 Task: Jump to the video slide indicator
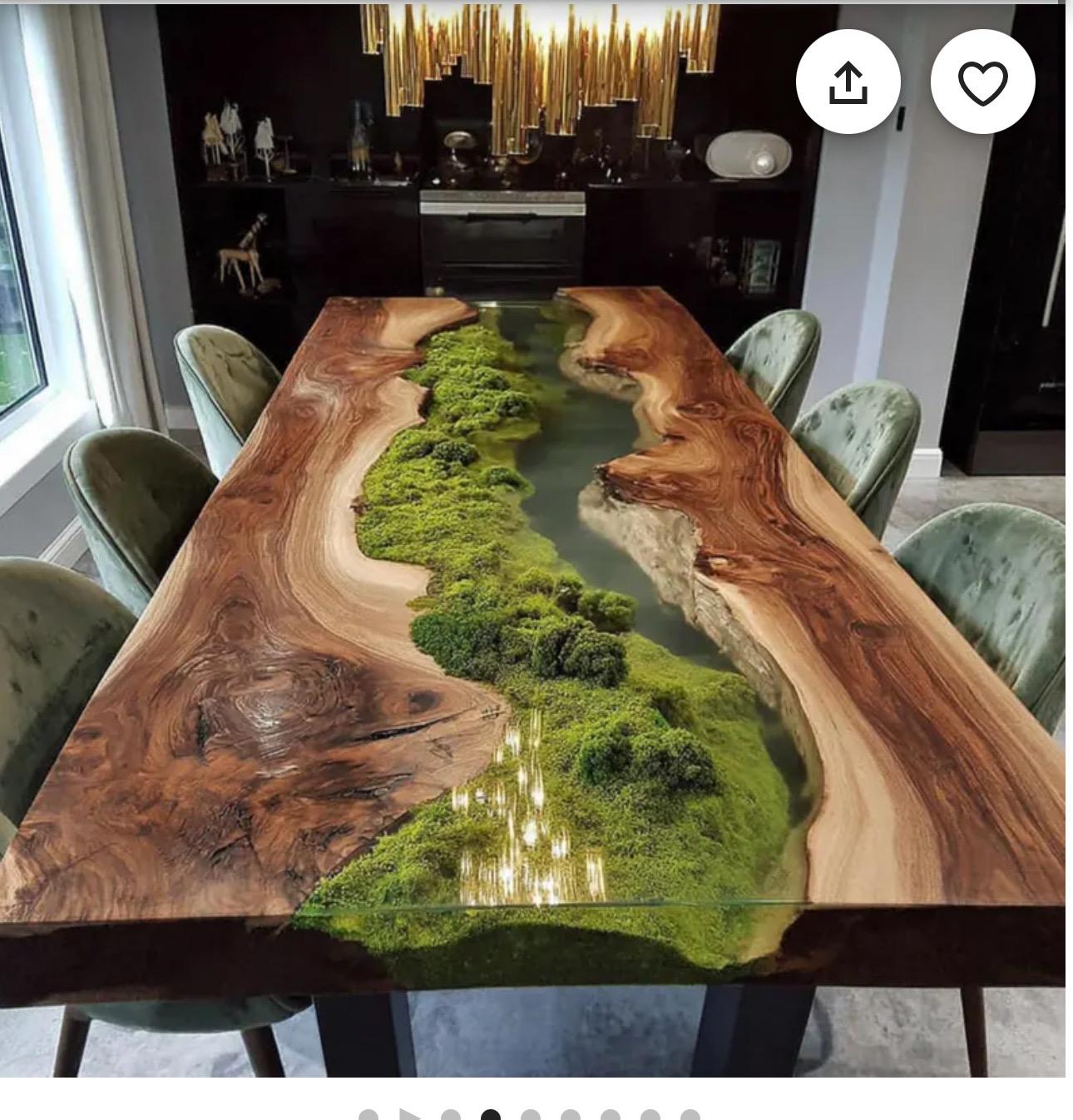click(409, 1114)
